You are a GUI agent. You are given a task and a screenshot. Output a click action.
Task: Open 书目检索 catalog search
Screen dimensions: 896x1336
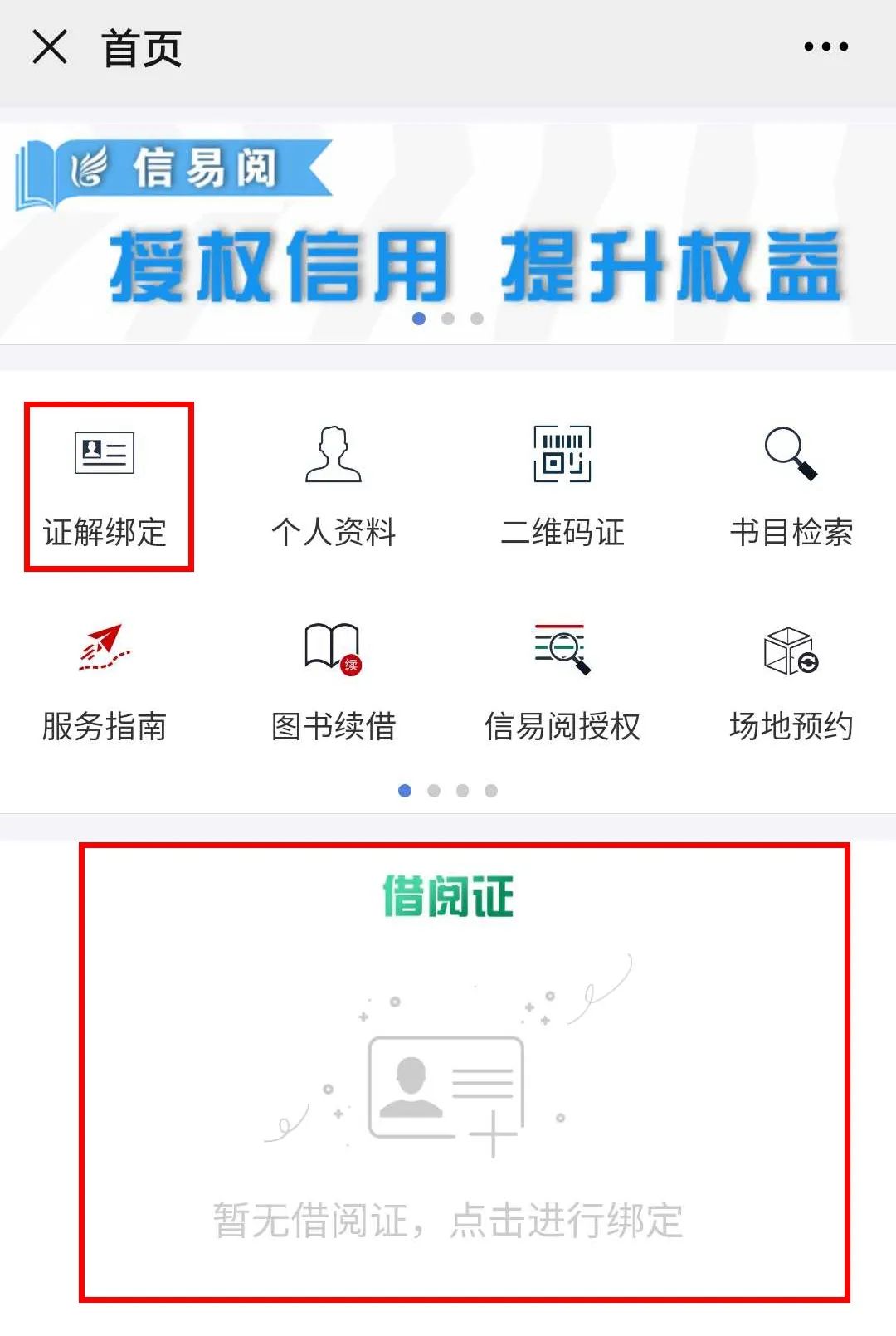click(791, 486)
